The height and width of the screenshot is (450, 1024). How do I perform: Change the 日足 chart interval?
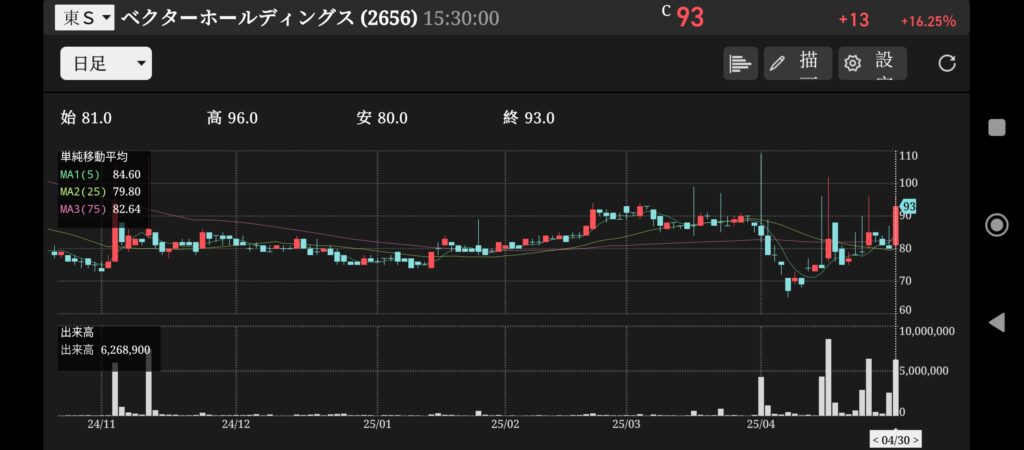click(x=106, y=64)
